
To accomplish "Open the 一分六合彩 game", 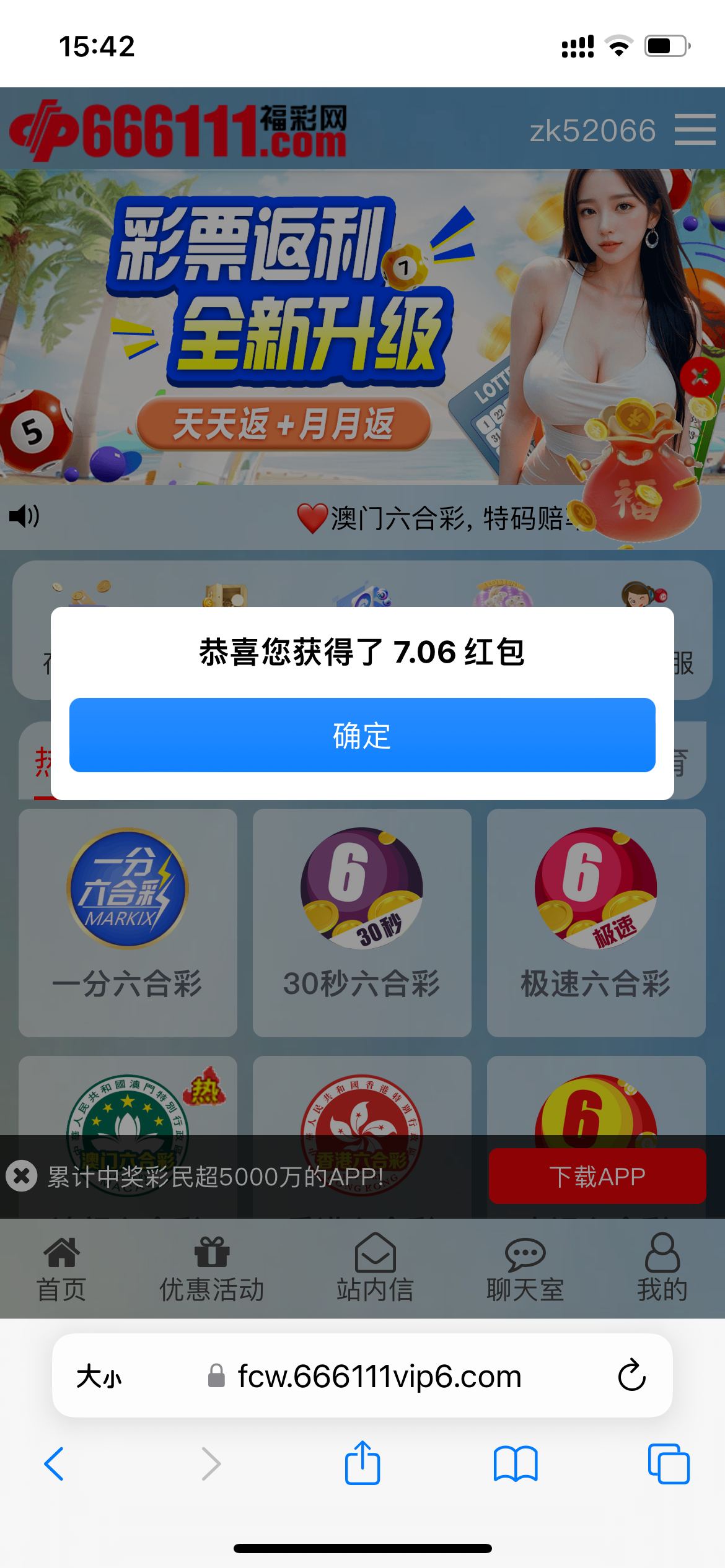I will click(128, 921).
